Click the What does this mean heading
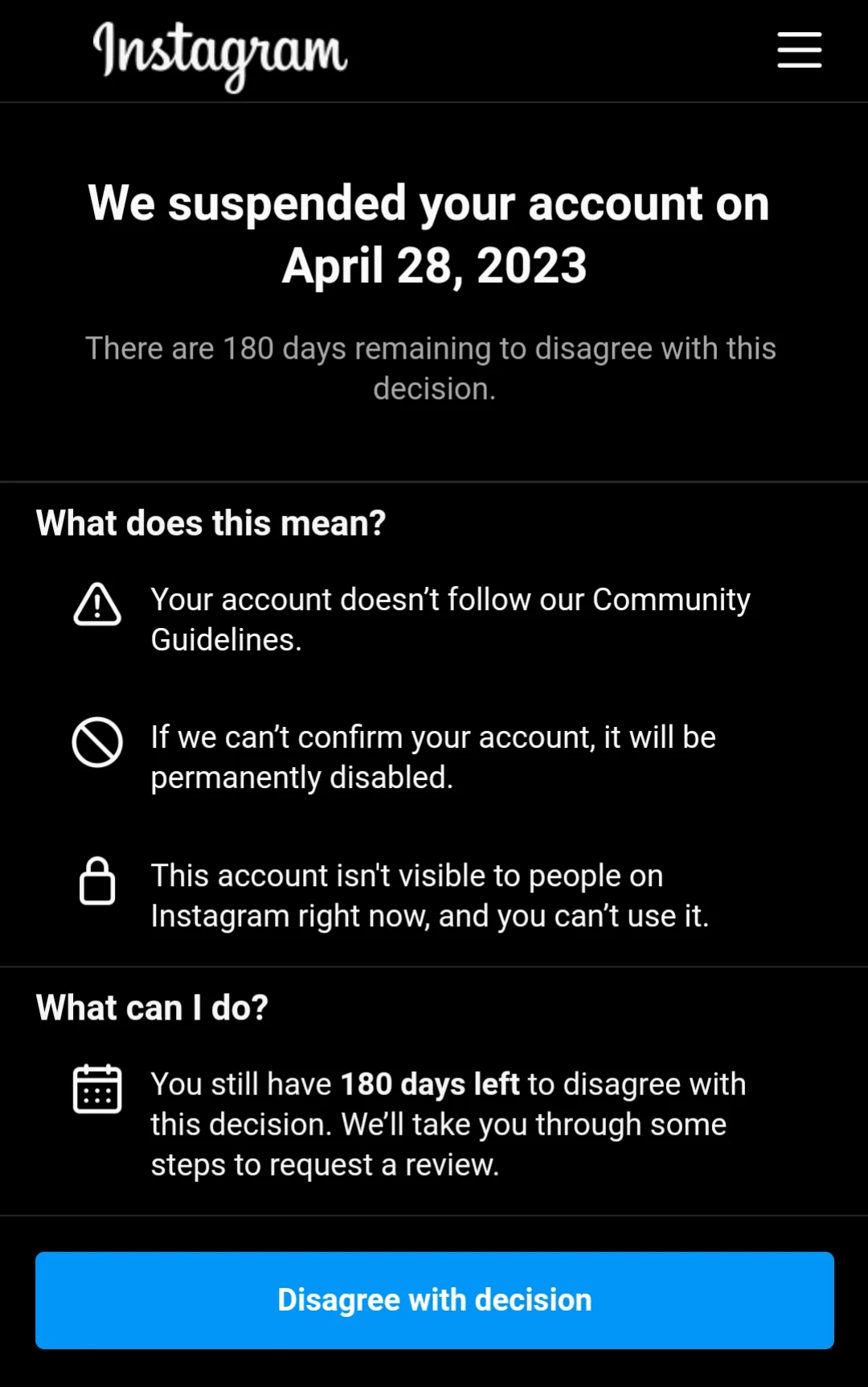This screenshot has height=1387, width=868. tap(211, 523)
